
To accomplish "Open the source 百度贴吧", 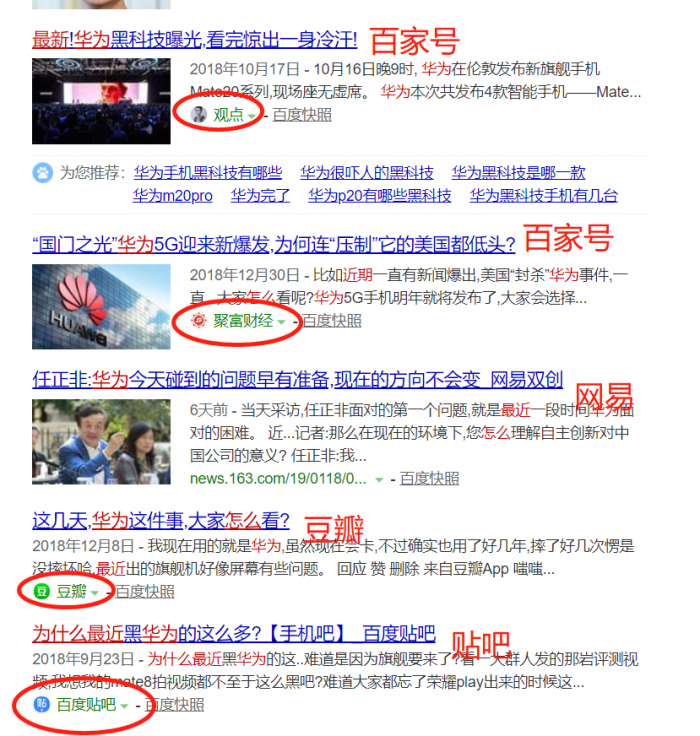I will click(84, 705).
